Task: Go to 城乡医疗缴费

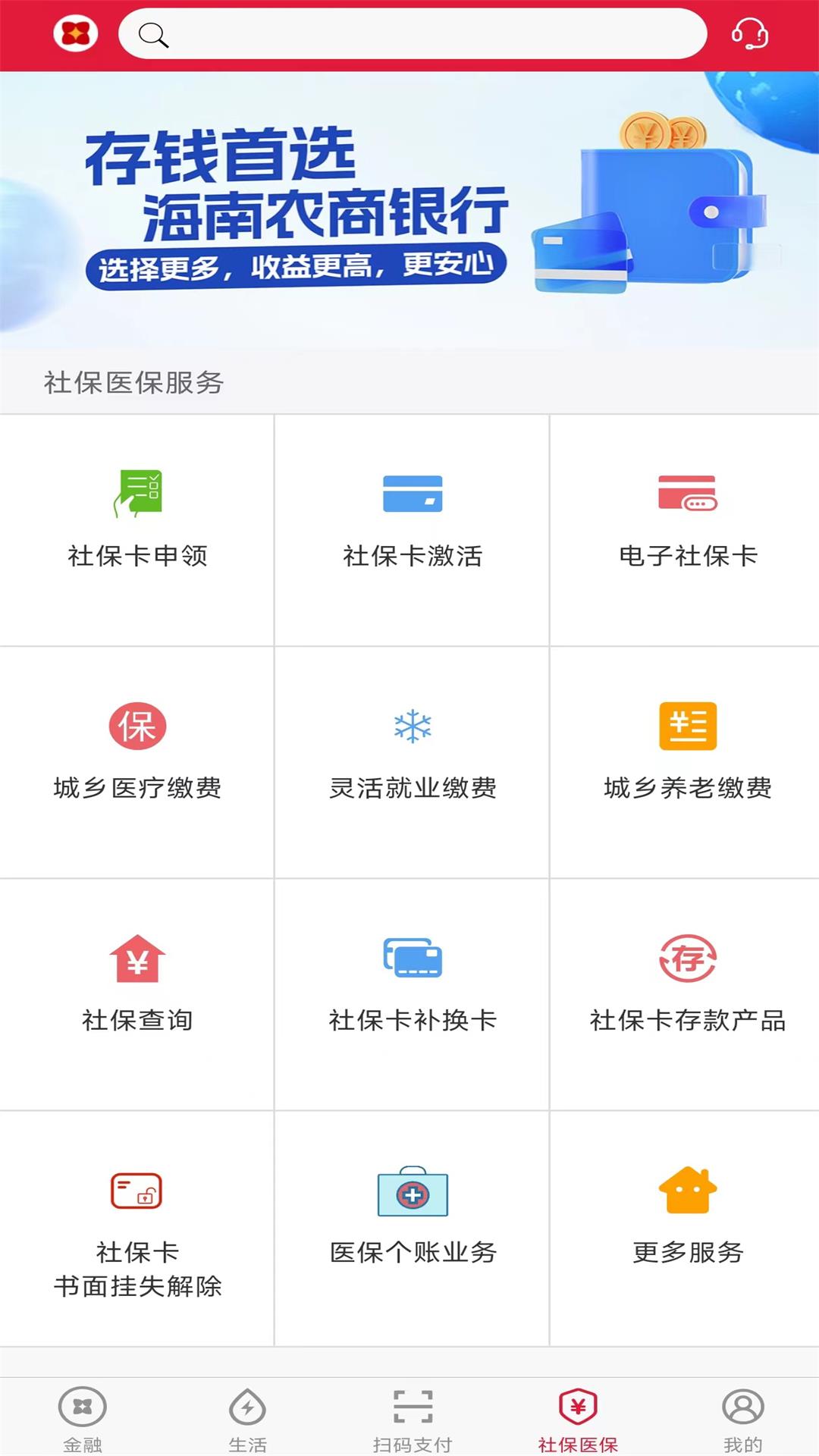Action: (137, 754)
